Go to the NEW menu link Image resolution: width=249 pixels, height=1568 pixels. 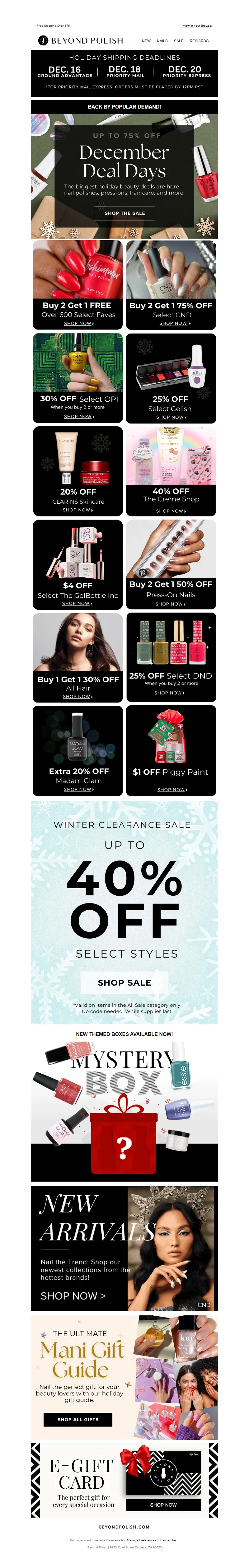pos(146,41)
